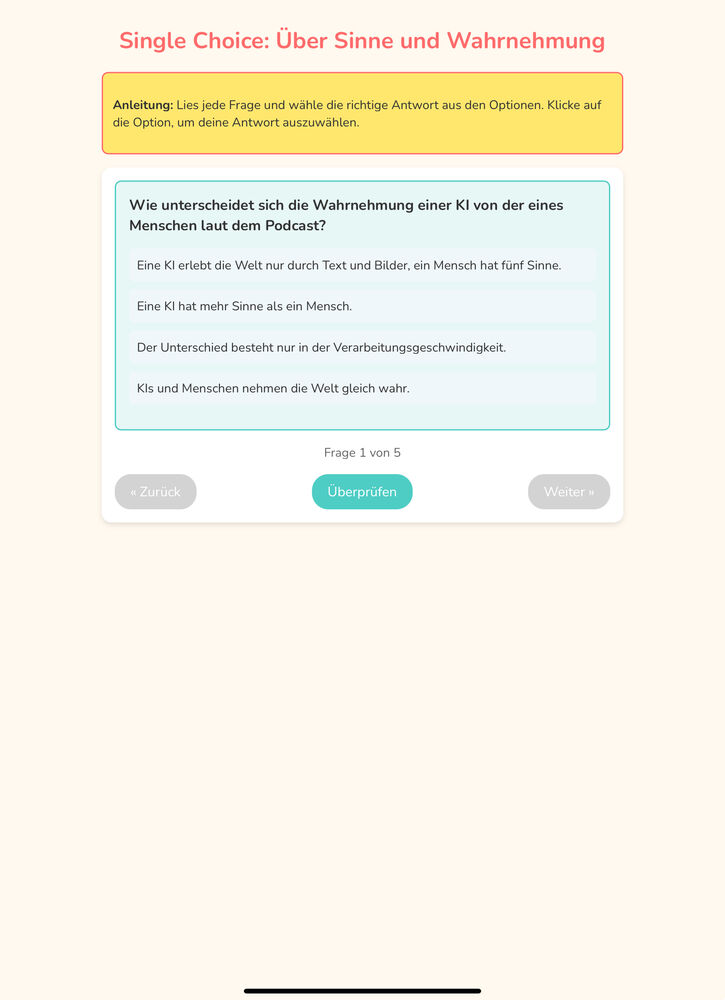725x1000 pixels.
Task: Tap the Zurück button
Action: pos(156,492)
